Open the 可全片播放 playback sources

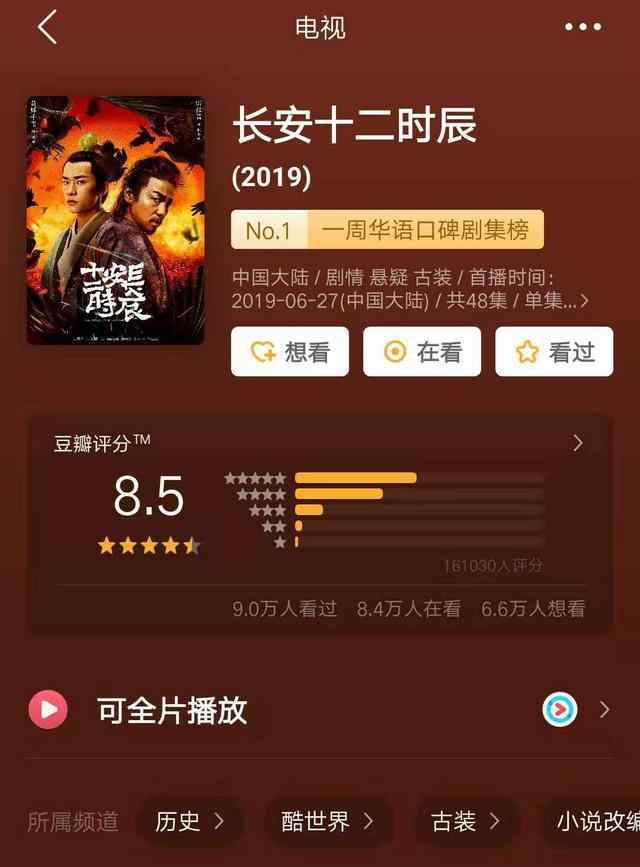pyautogui.click(x=320, y=710)
